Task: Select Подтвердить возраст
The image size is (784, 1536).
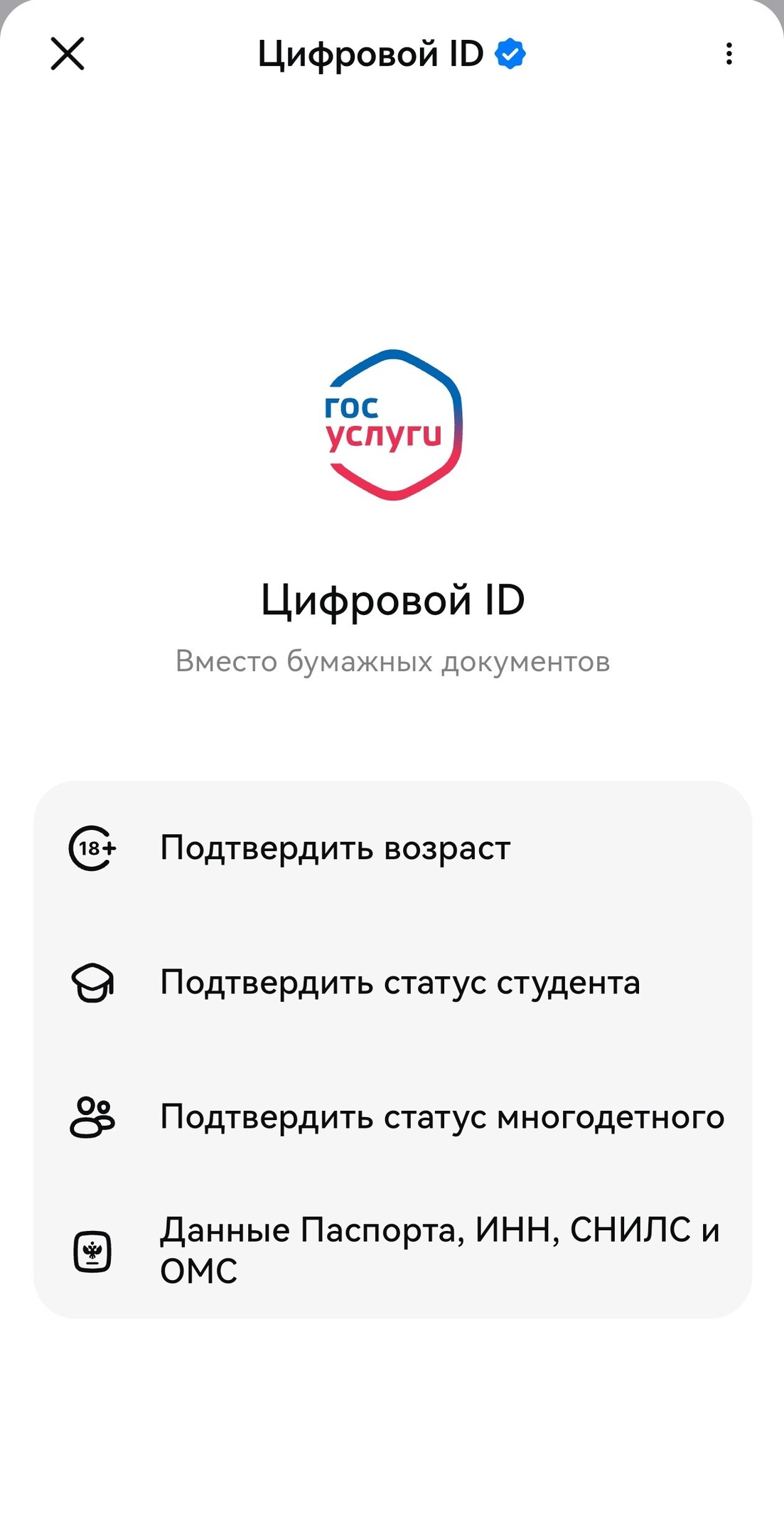Action: tap(392, 848)
